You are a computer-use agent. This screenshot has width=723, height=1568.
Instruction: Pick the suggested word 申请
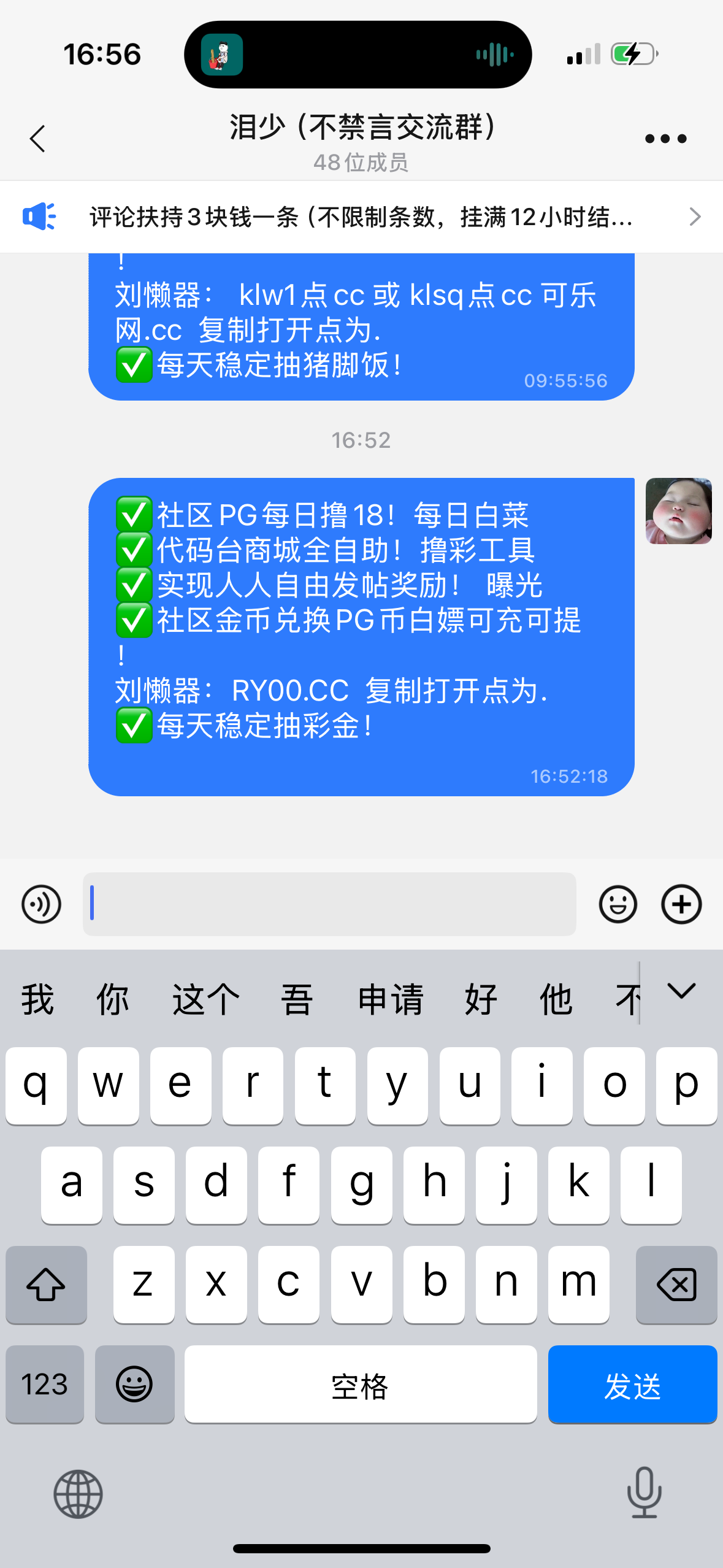coord(391,999)
